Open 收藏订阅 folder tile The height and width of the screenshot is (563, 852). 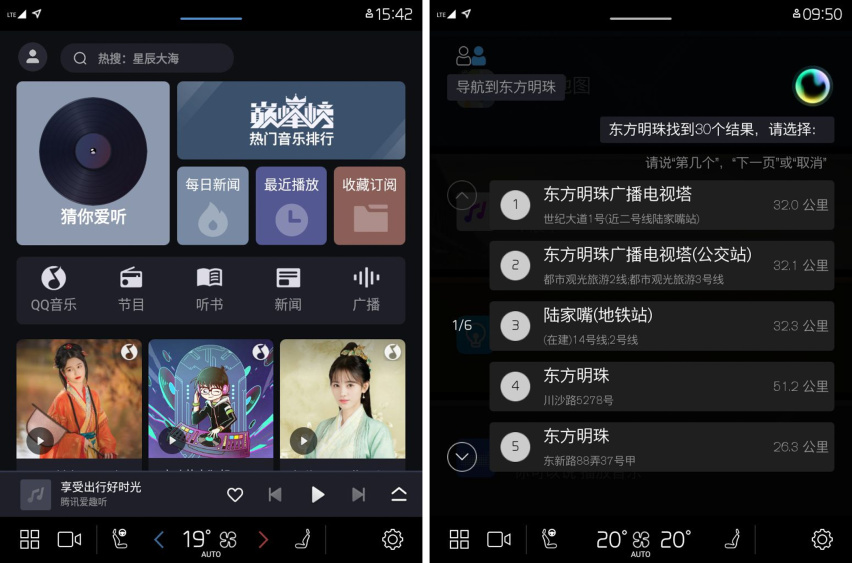click(x=369, y=206)
